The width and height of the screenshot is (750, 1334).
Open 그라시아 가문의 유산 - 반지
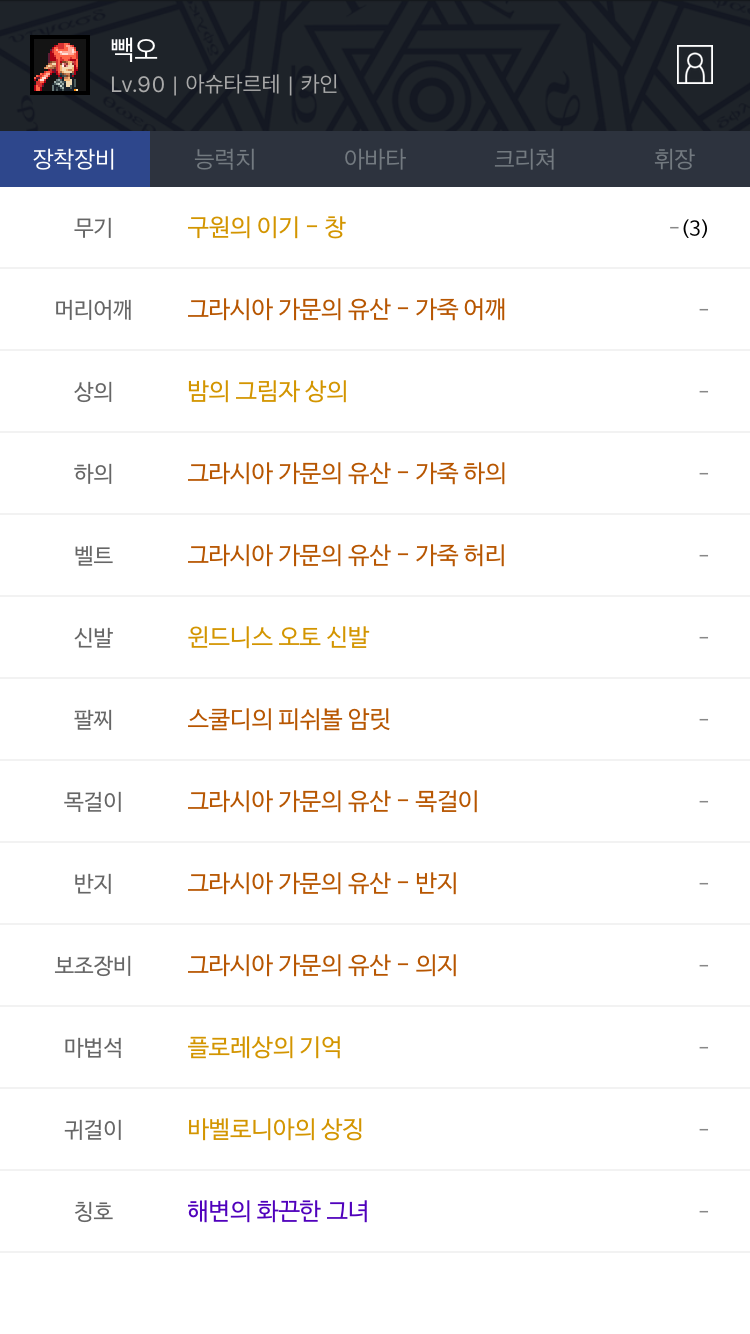coord(322,883)
